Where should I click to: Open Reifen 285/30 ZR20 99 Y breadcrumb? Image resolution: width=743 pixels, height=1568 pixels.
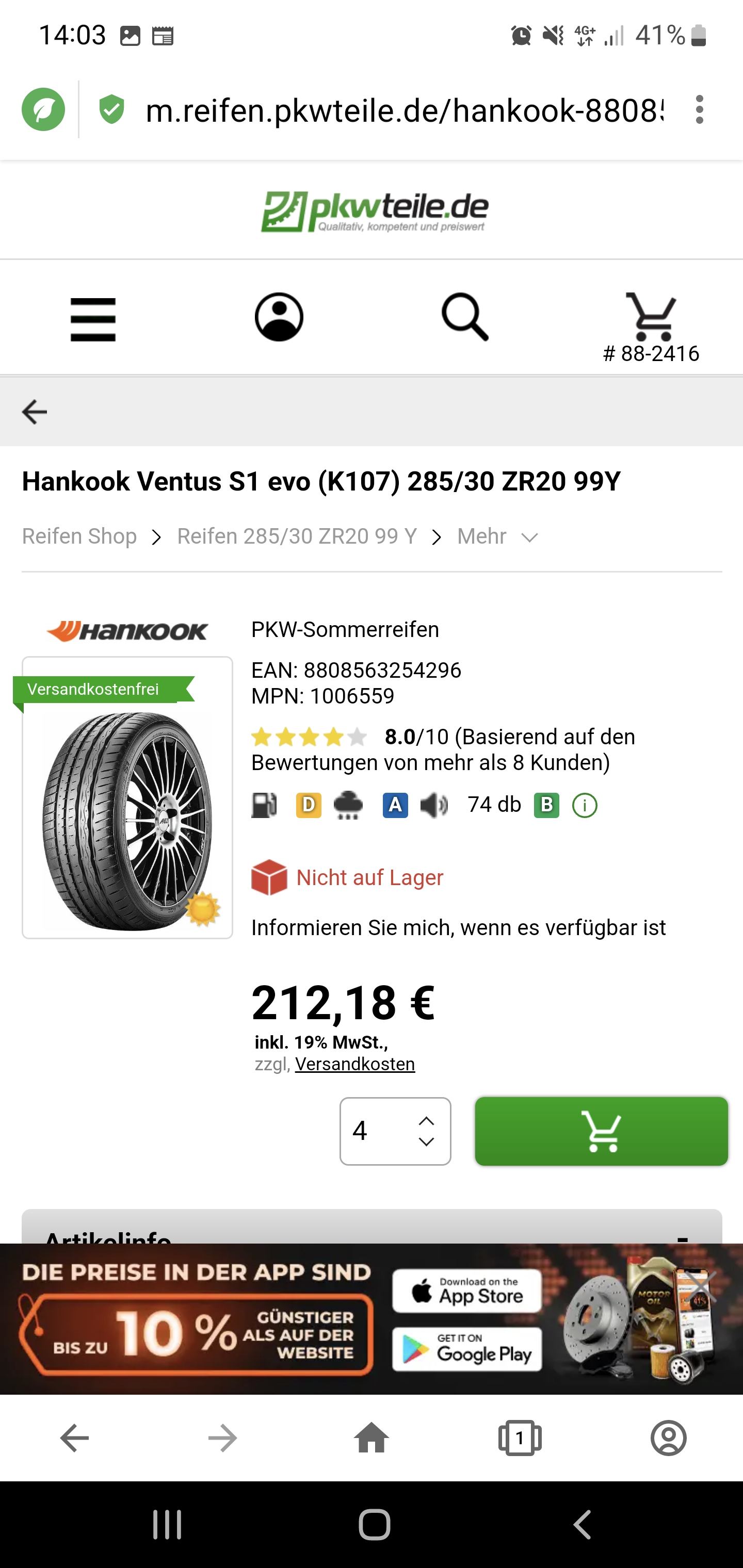297,536
